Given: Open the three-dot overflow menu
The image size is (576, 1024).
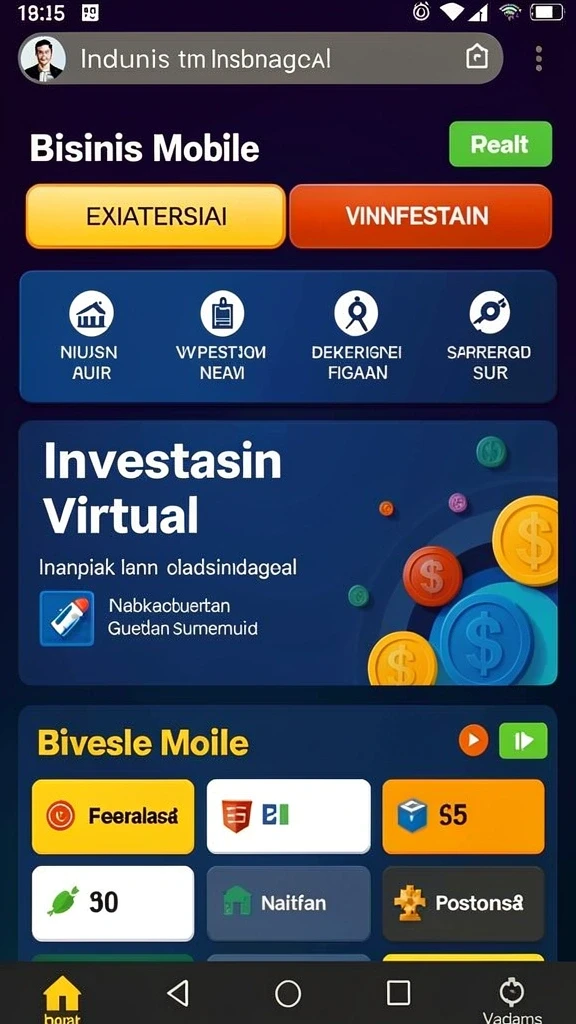Looking at the screenshot, I should 538,59.
